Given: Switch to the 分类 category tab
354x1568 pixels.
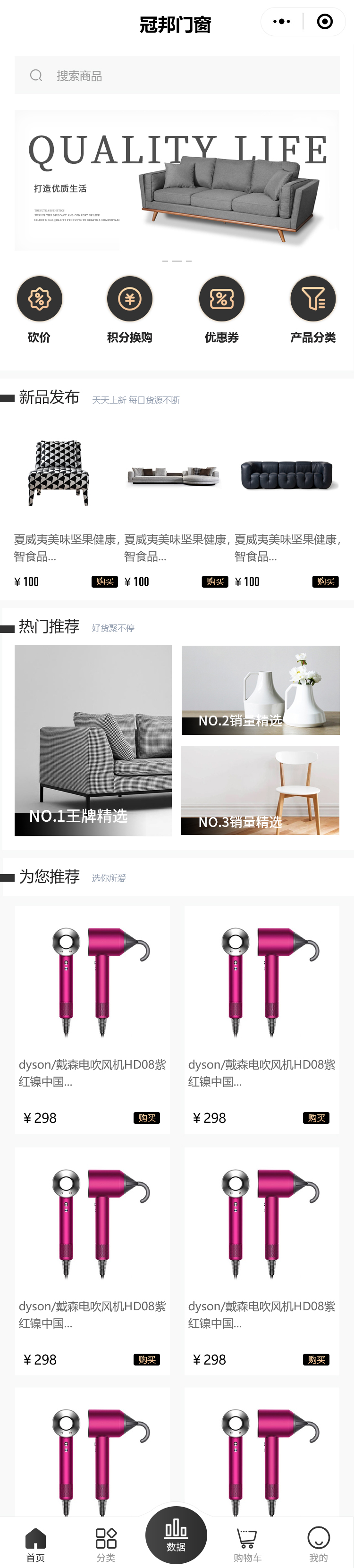Looking at the screenshot, I should pyautogui.click(x=106, y=1544).
